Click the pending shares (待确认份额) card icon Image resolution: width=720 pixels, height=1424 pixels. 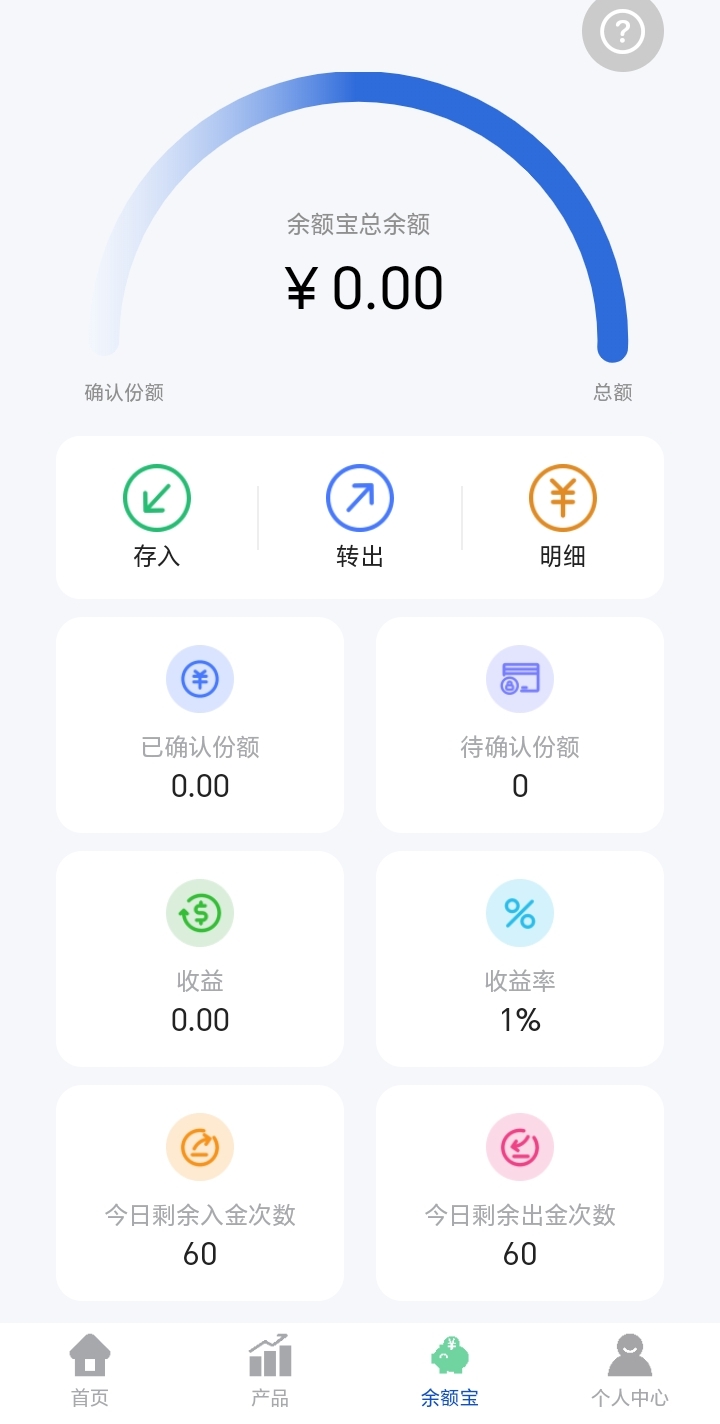coord(519,678)
